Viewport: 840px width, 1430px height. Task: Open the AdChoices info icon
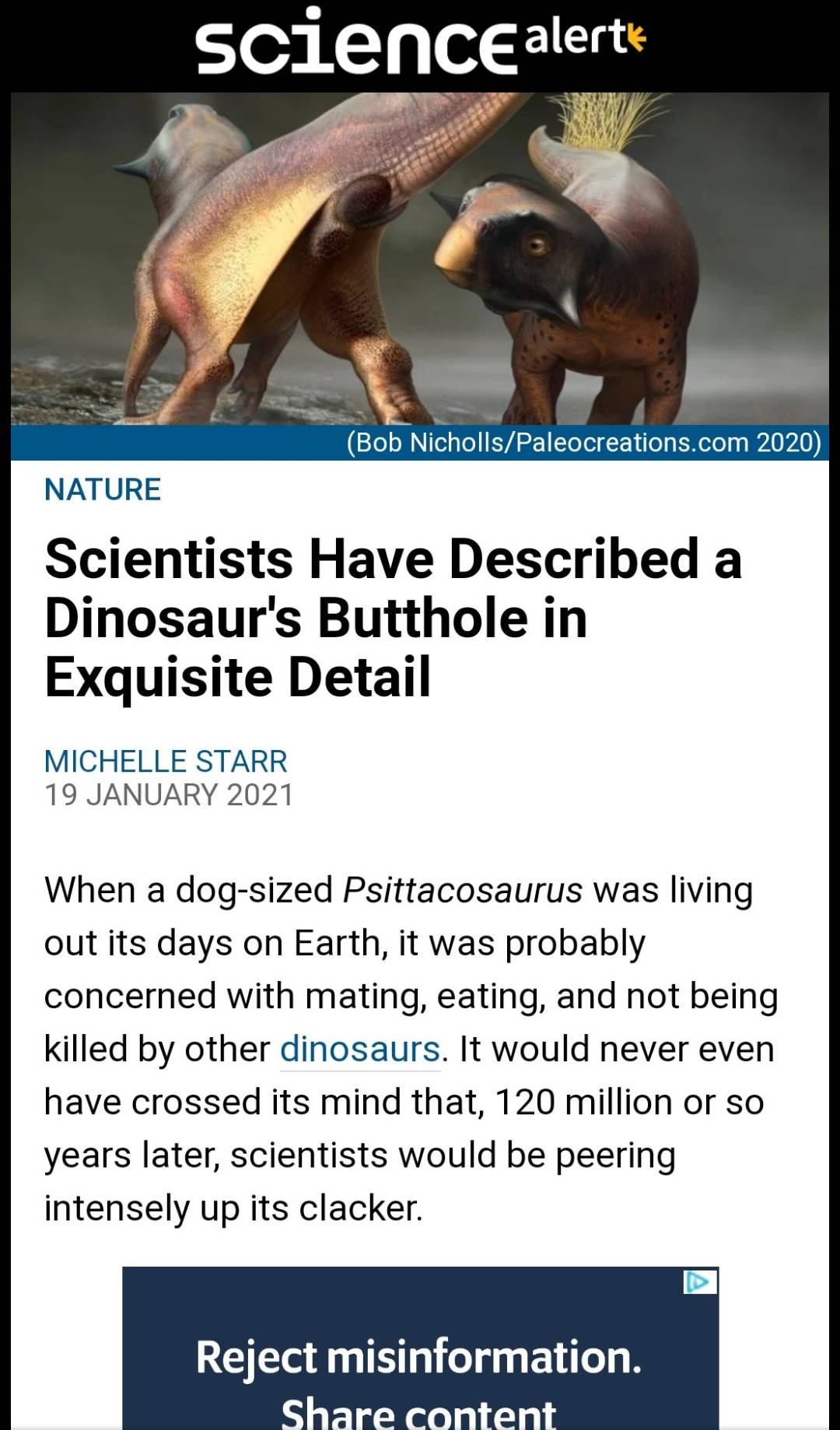coord(699,1281)
